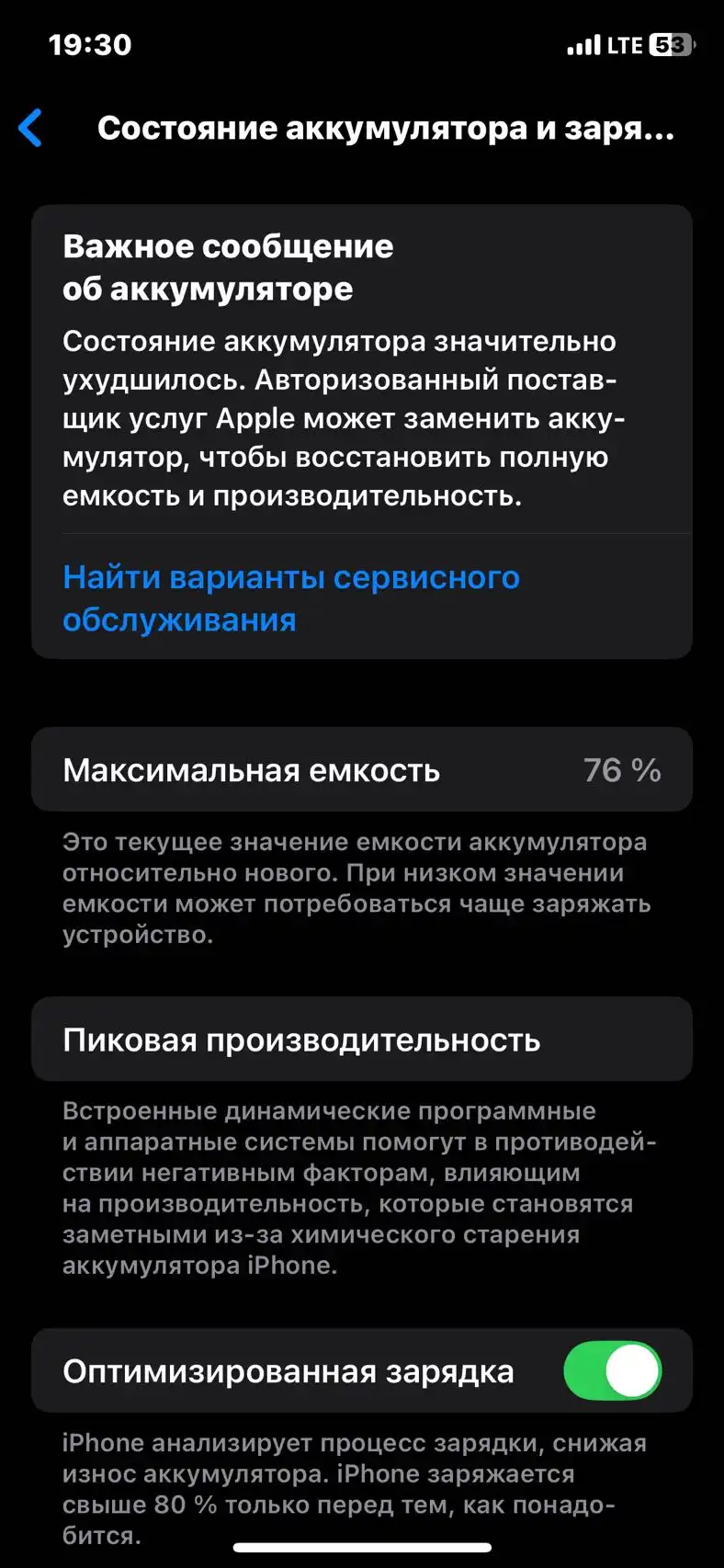Image resolution: width=724 pixels, height=1568 pixels.
Task: Open Найти варианты сервисного обслуживания link
Action: click(x=291, y=598)
